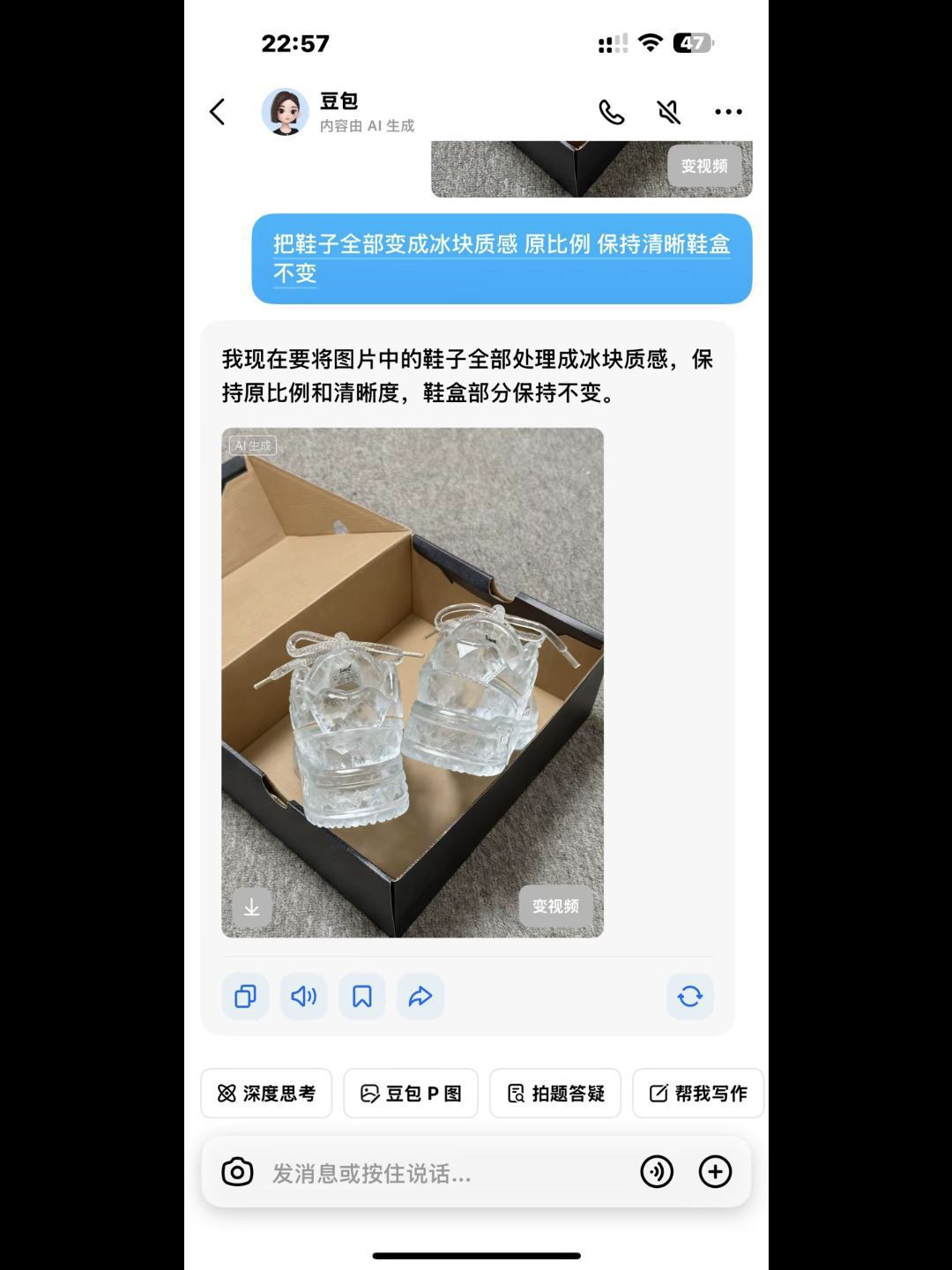
Task: Copy the AI response
Action: tap(245, 997)
